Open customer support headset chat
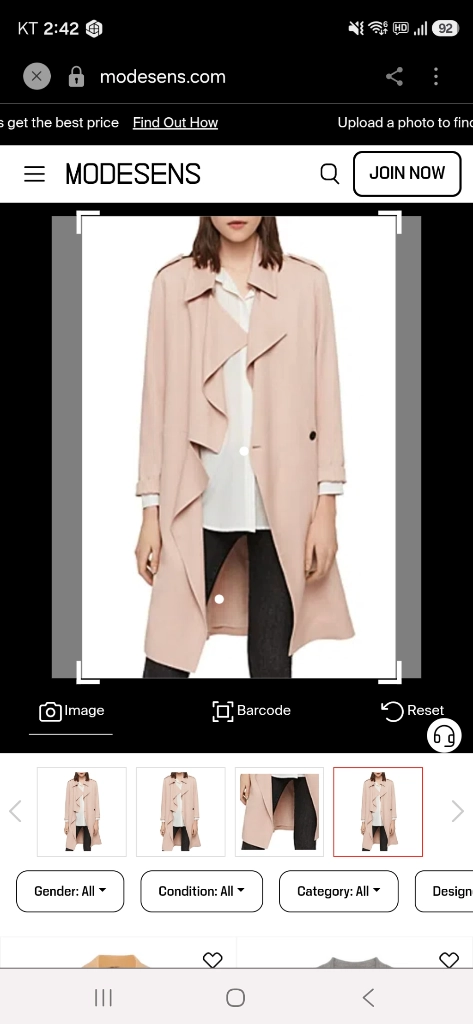Screen dimensions: 473x1024 tap(444, 736)
